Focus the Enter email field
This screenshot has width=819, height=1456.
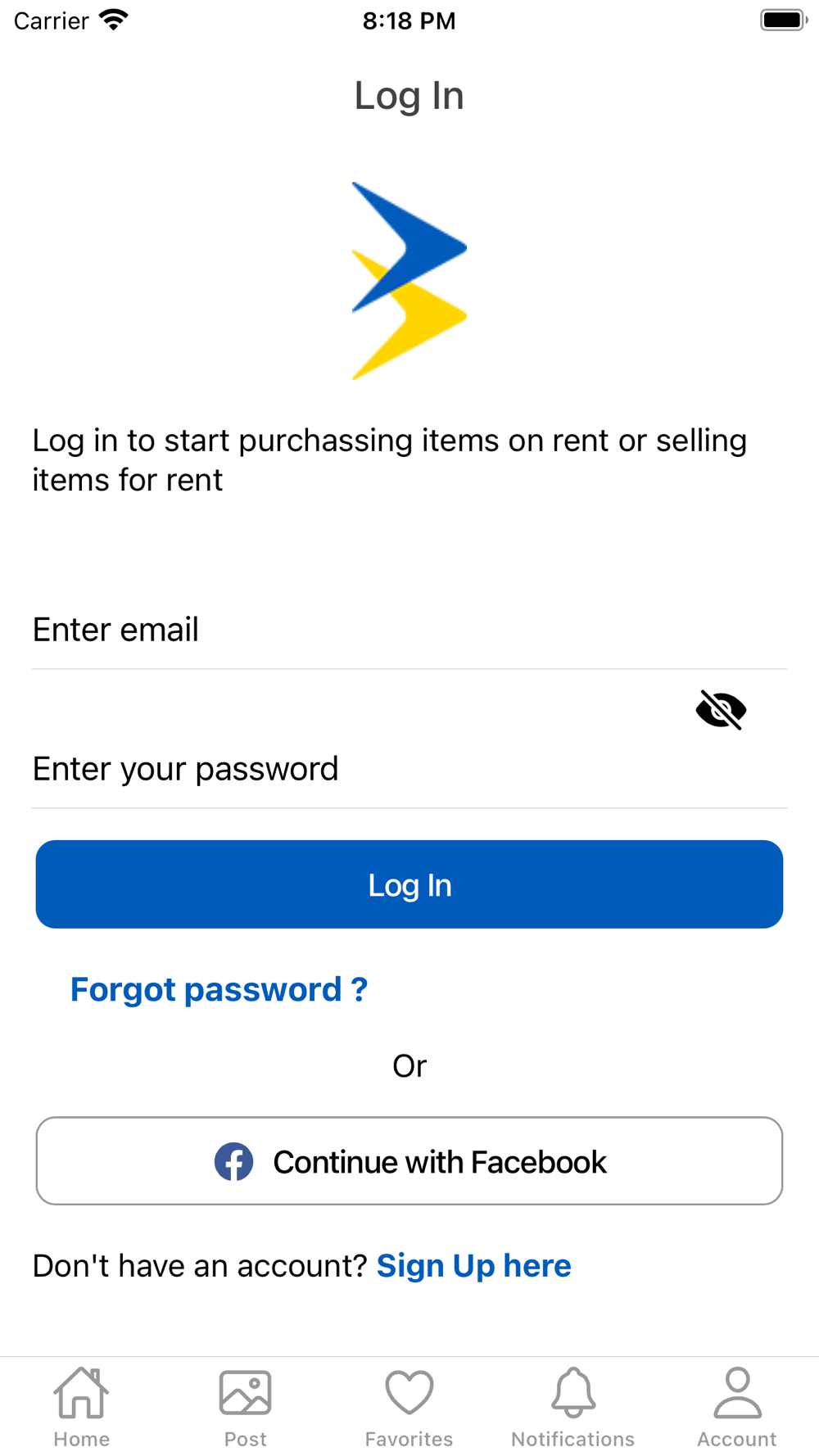[x=409, y=630]
